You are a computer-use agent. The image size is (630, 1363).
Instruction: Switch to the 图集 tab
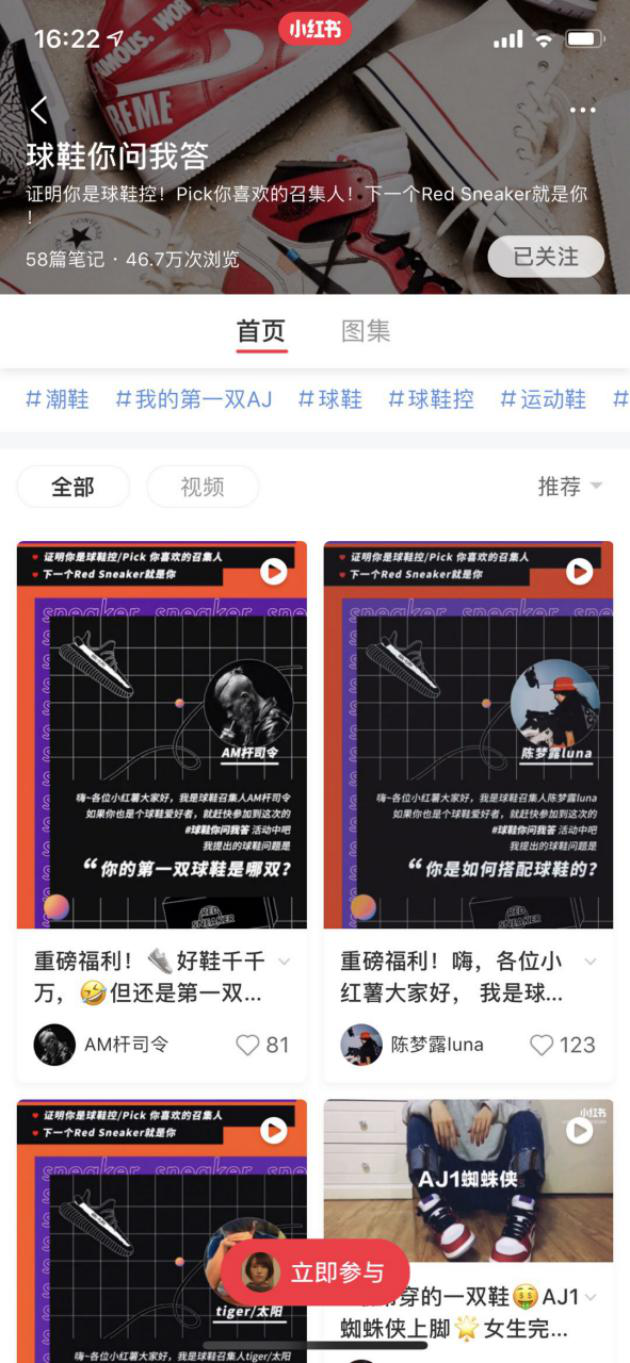pyautogui.click(x=365, y=331)
